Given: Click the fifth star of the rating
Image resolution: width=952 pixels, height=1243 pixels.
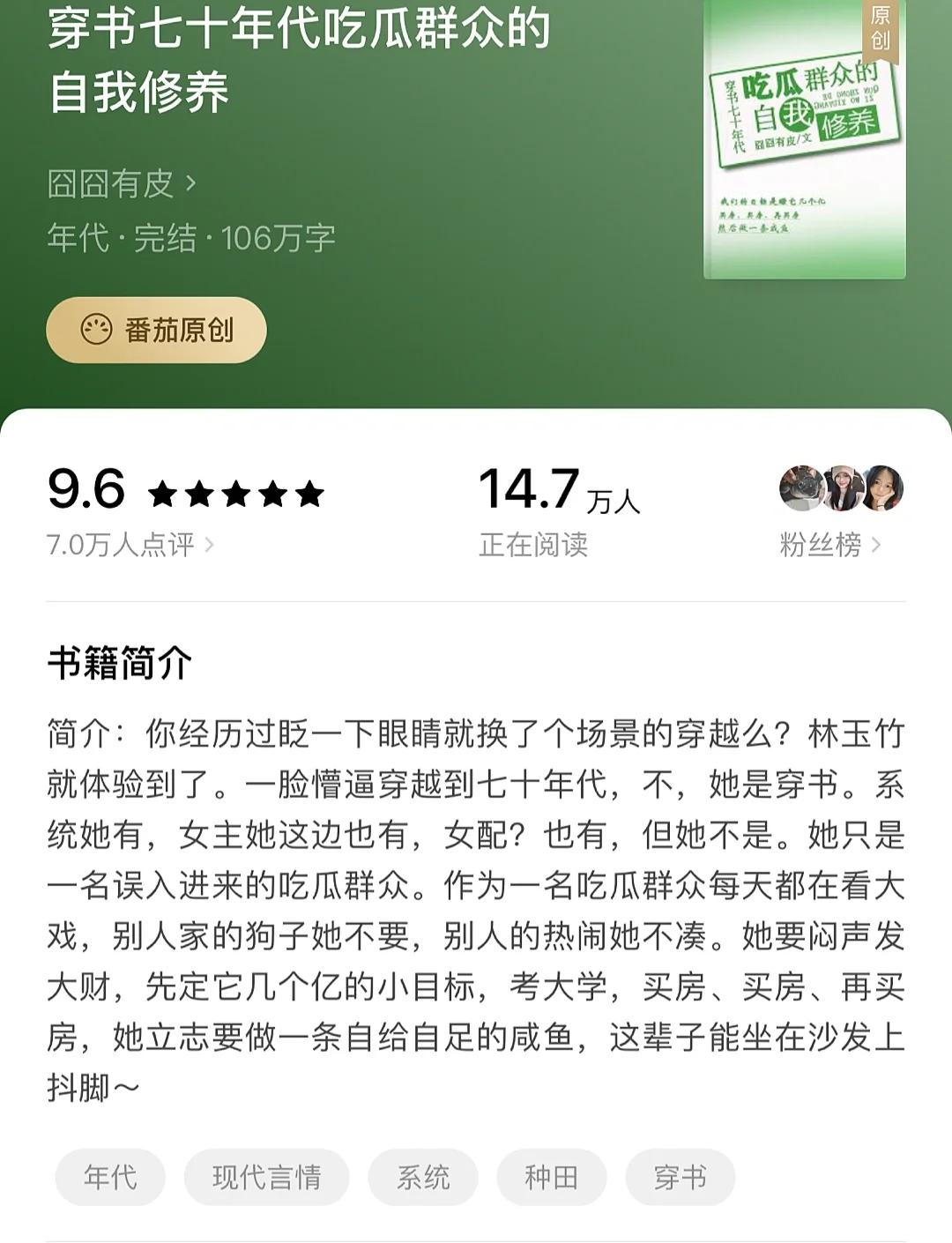Looking at the screenshot, I should [x=310, y=495].
